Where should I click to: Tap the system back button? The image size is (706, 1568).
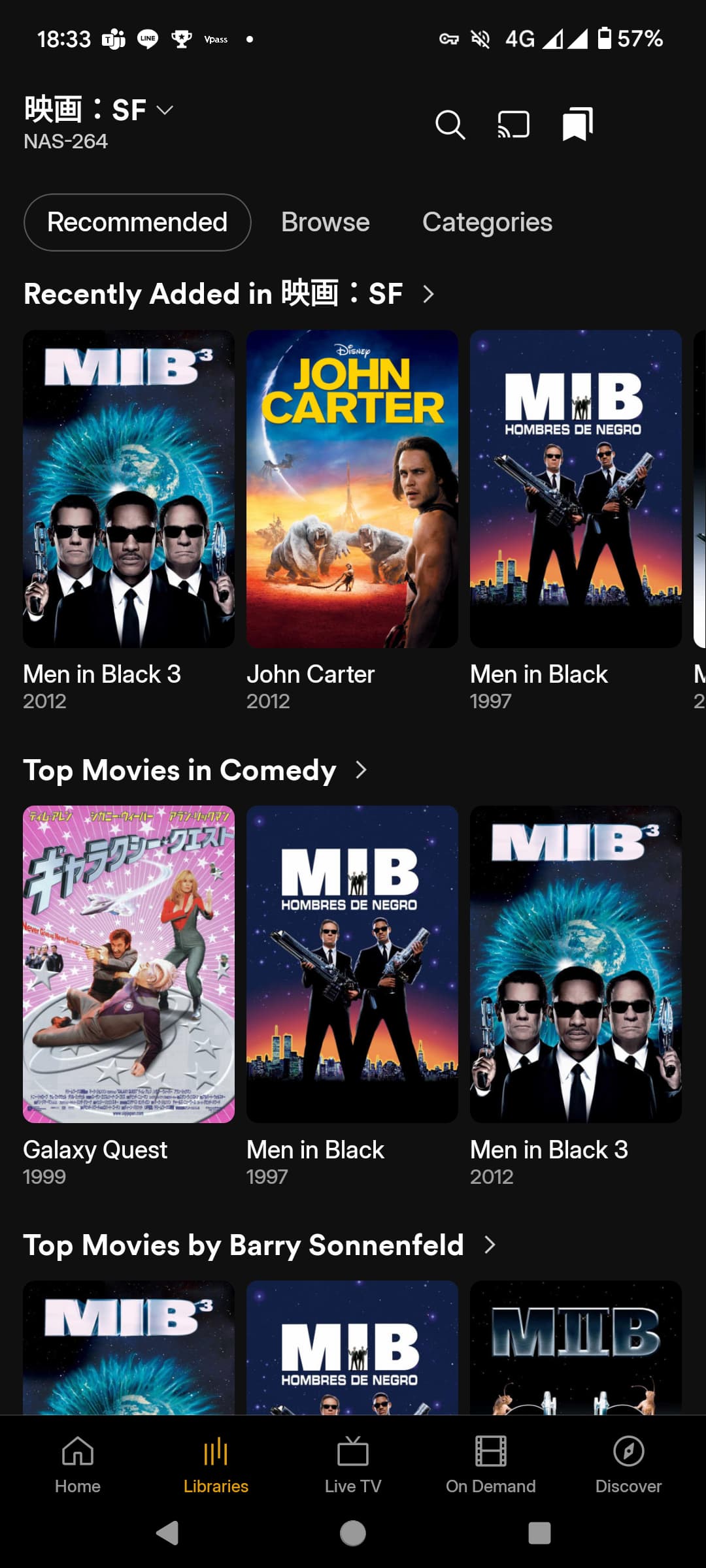tap(168, 1533)
